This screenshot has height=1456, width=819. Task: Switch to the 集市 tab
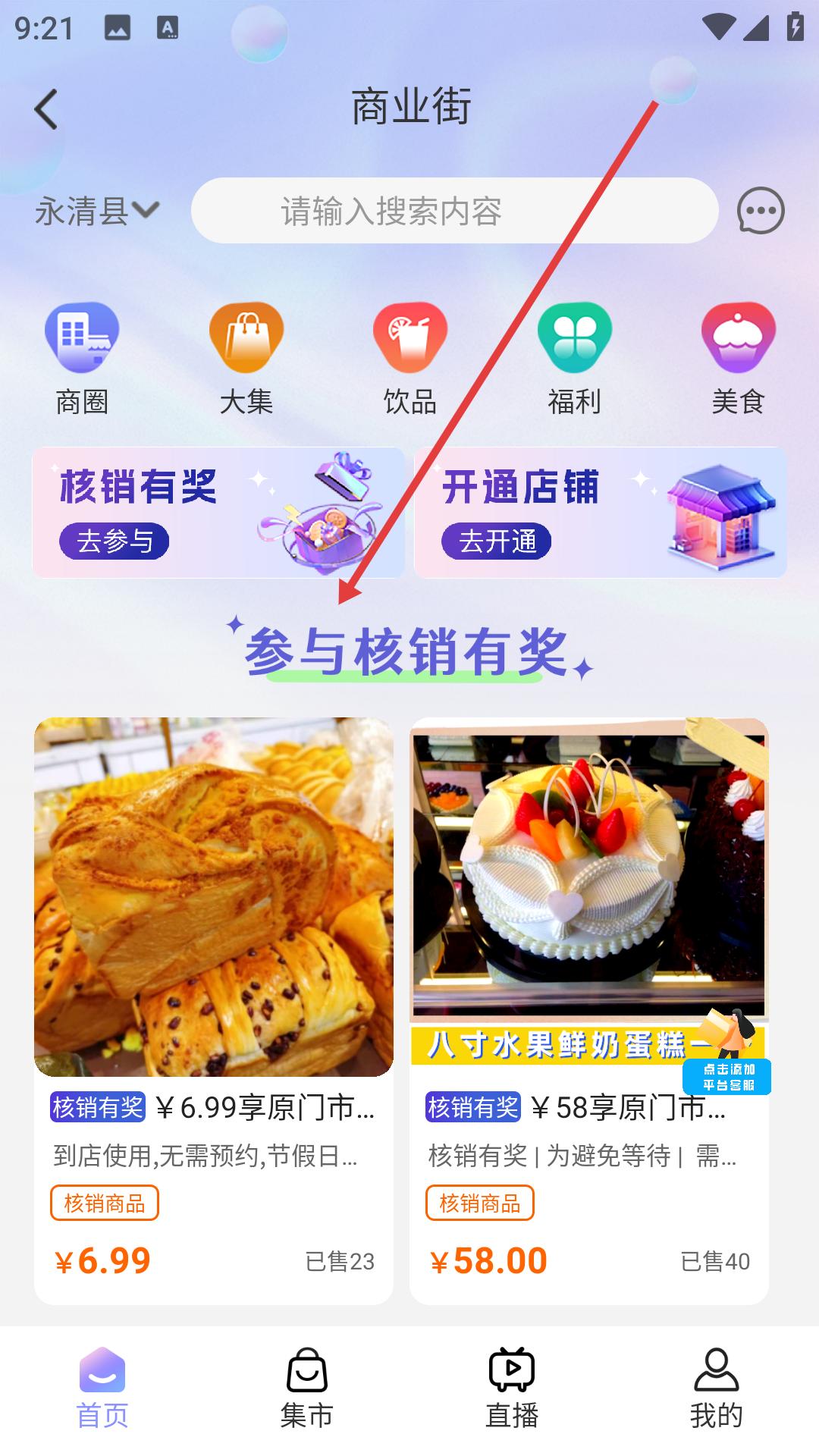[x=307, y=1389]
